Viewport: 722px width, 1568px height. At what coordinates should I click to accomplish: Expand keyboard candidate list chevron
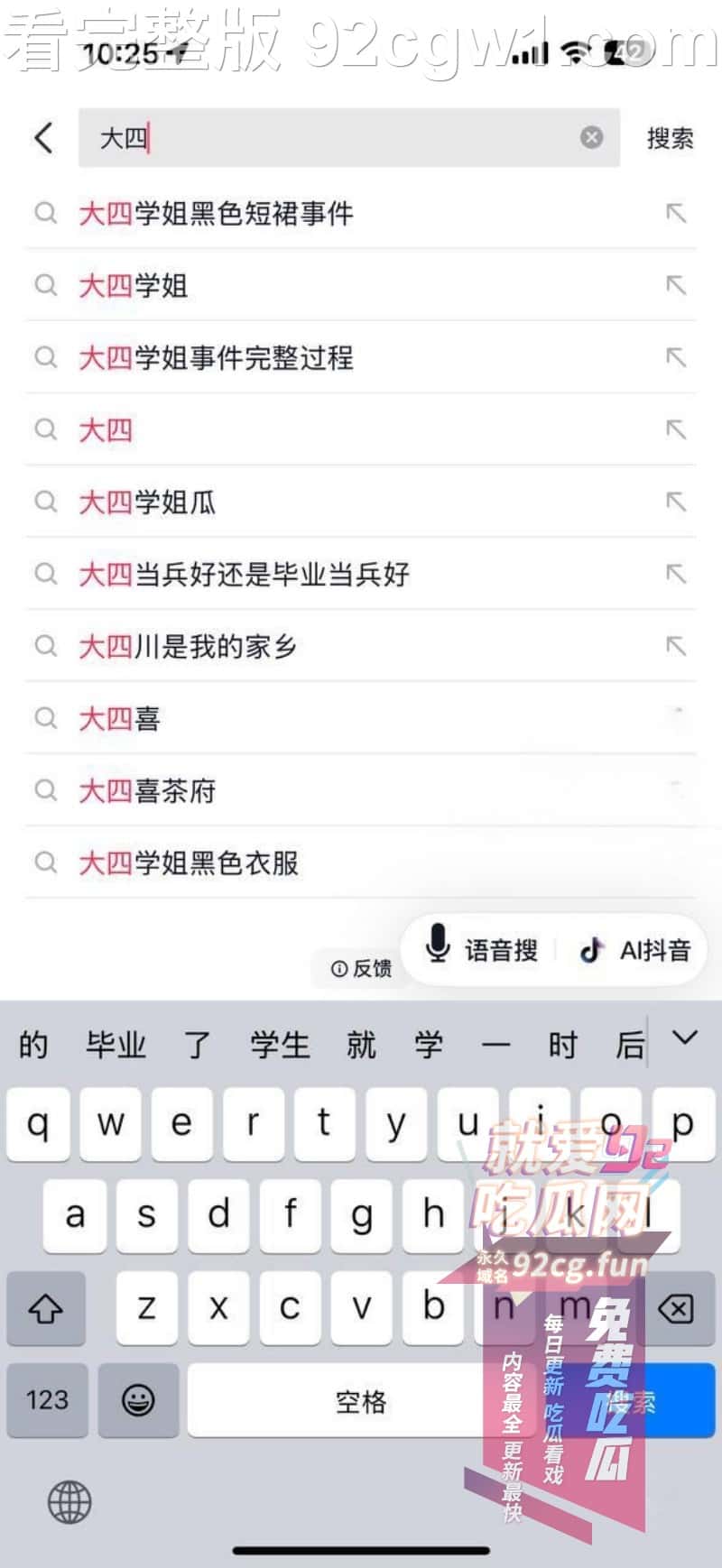pyautogui.click(x=685, y=1038)
